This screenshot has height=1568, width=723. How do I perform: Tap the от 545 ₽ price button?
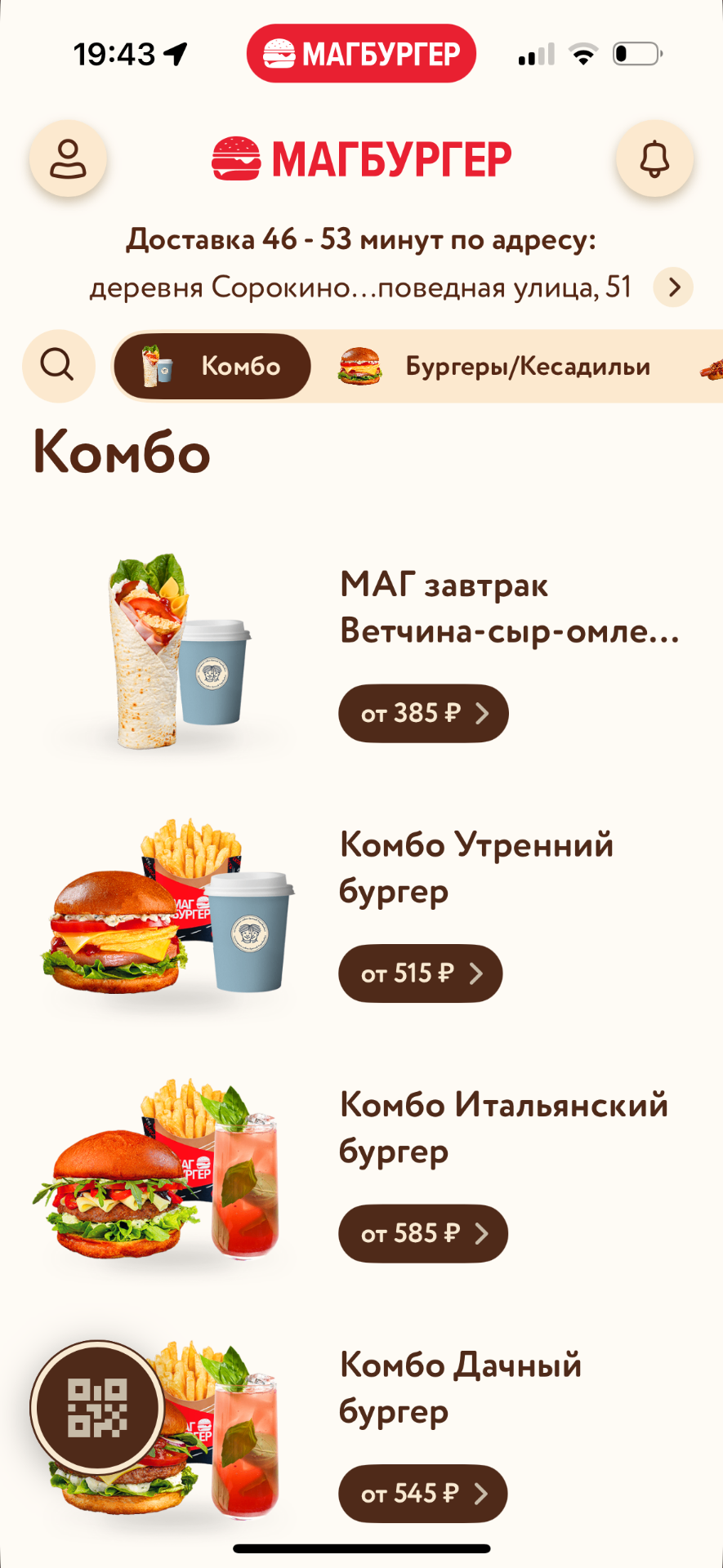[x=422, y=1494]
